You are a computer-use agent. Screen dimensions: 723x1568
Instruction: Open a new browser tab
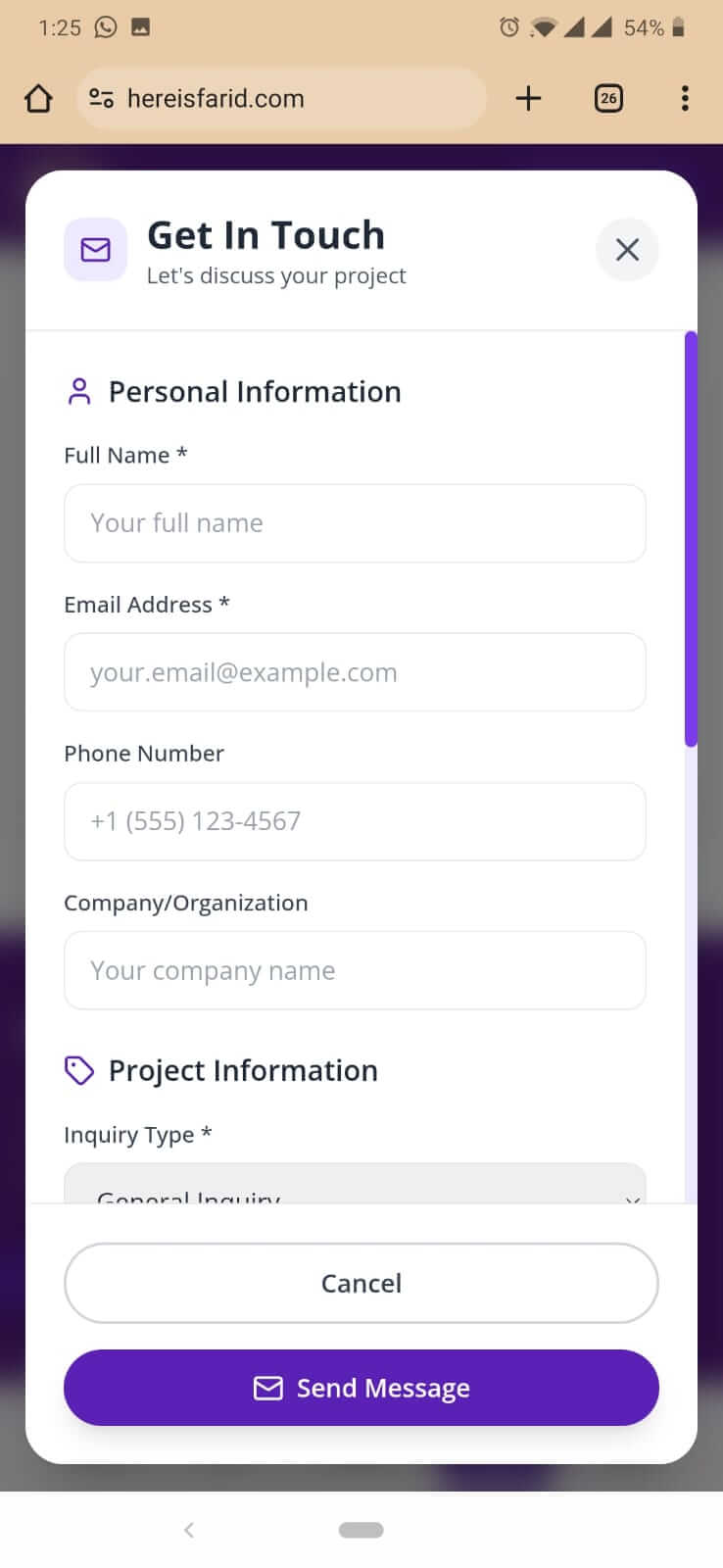528,98
